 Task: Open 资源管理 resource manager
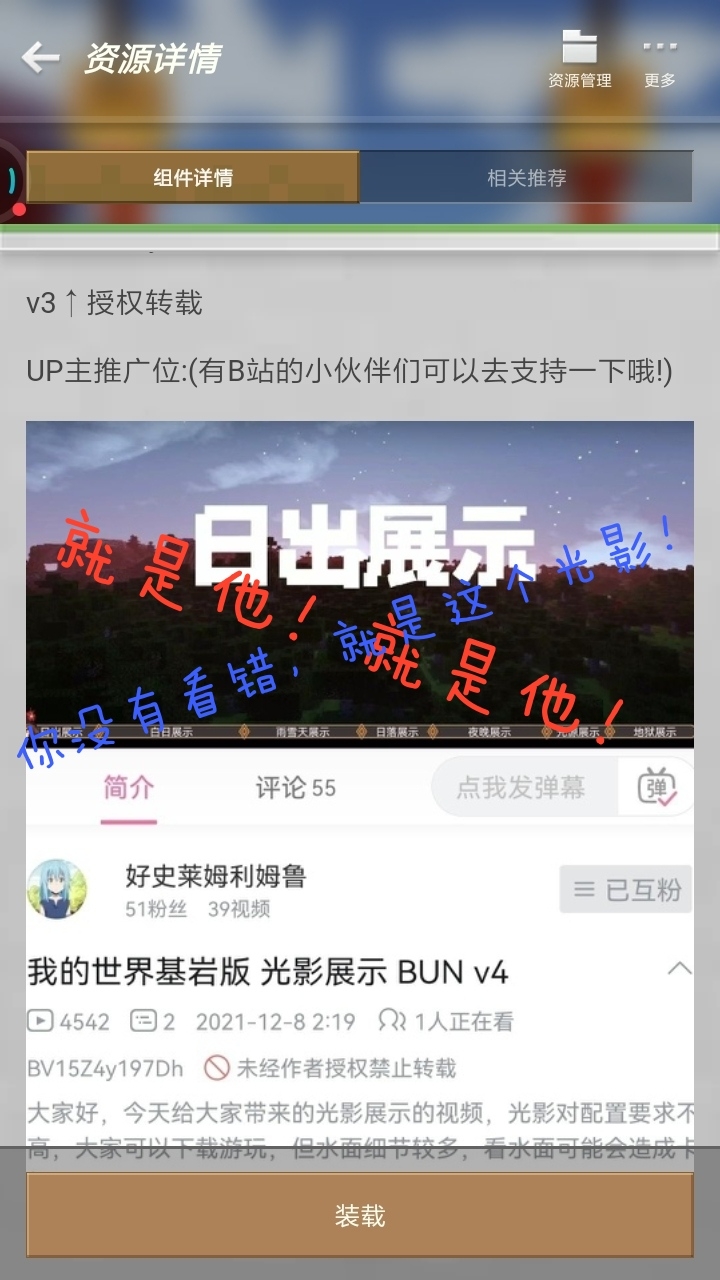point(579,60)
